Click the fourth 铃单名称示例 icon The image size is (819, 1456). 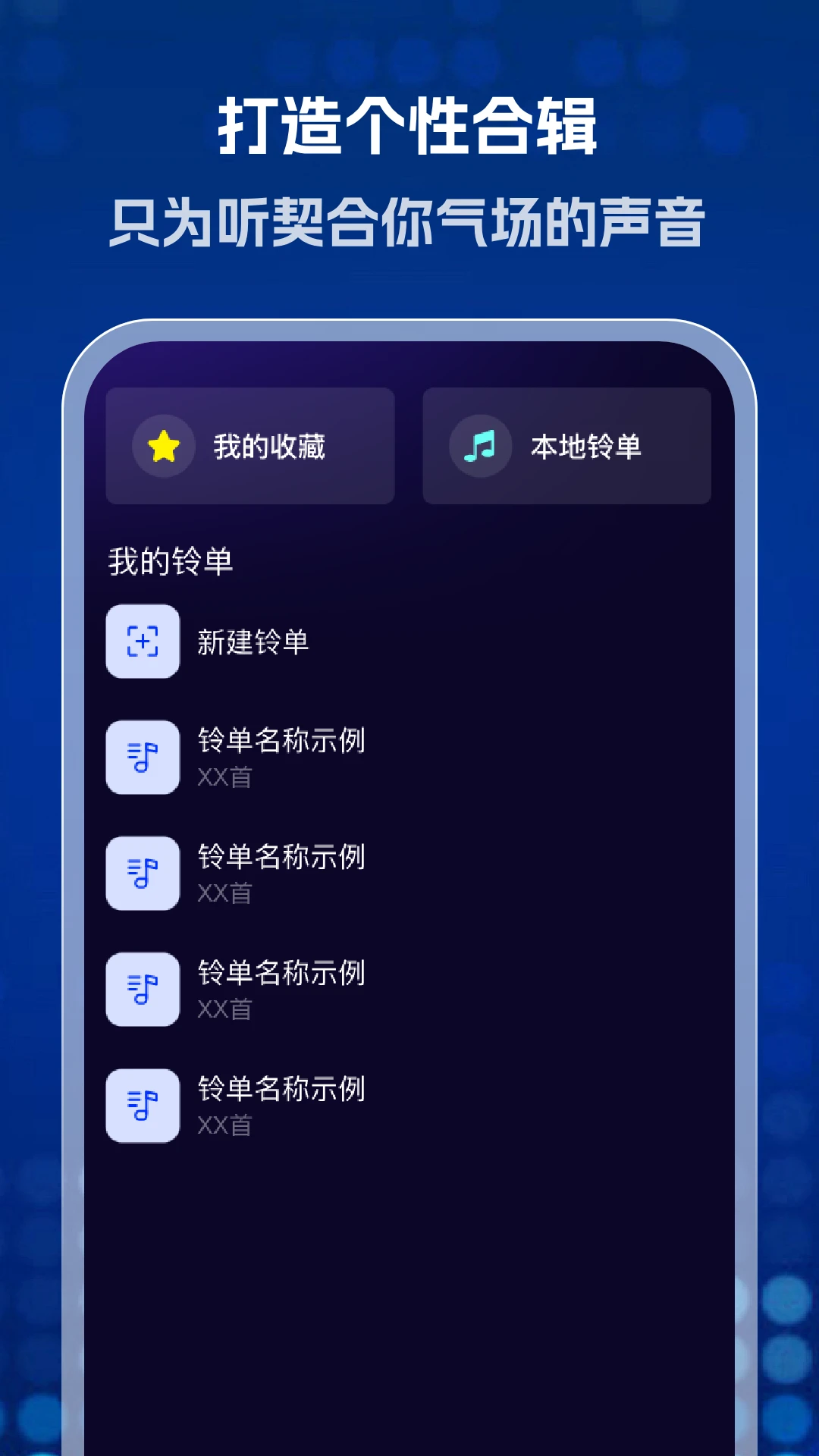tap(143, 1104)
